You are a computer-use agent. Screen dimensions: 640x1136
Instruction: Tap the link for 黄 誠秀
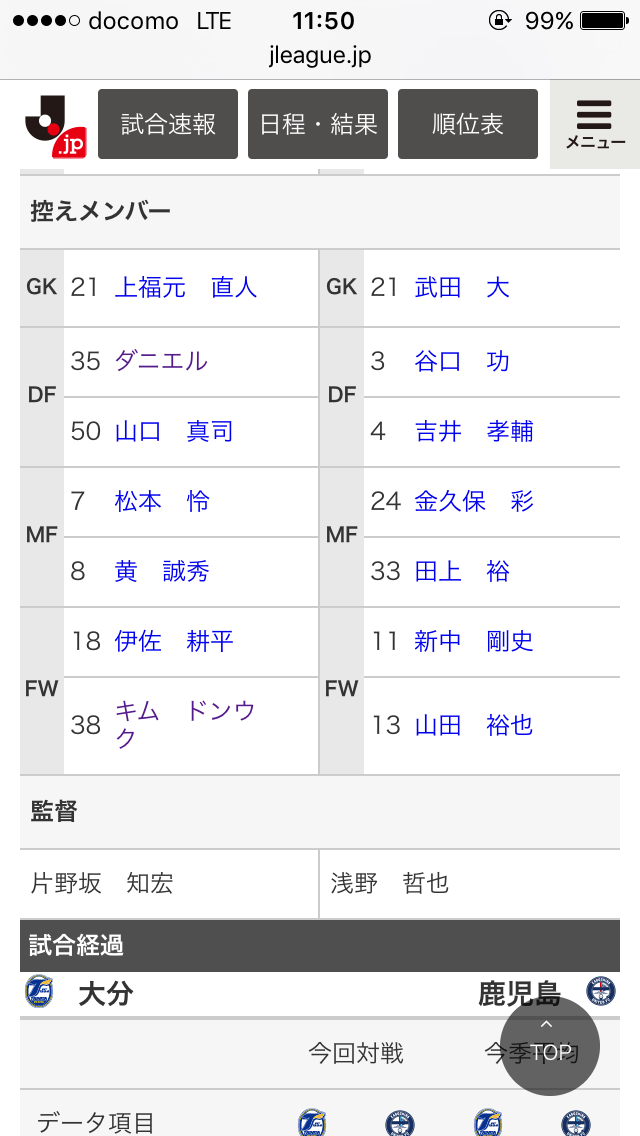tap(162, 572)
